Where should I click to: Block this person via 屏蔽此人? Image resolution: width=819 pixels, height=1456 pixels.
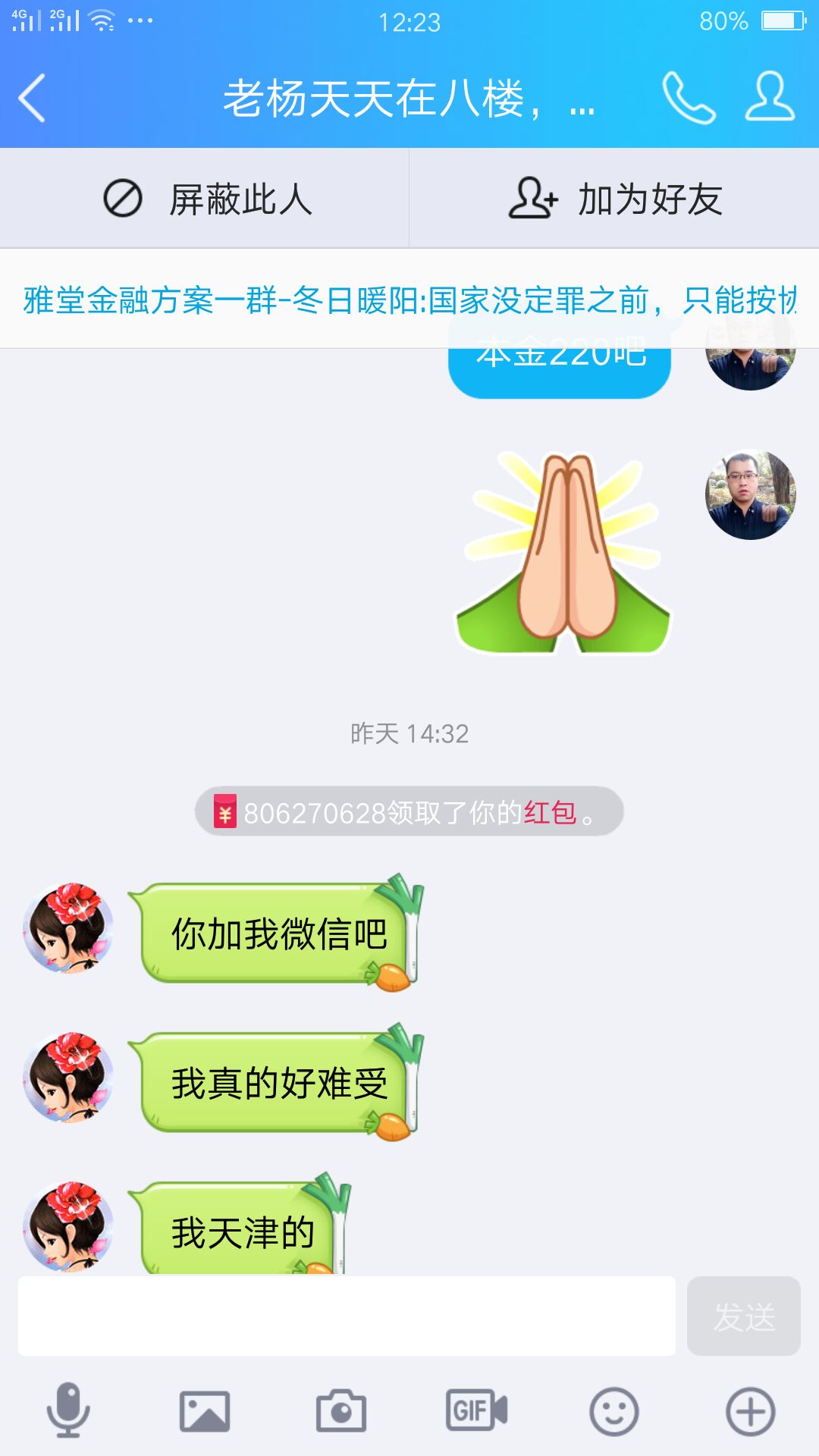pyautogui.click(x=206, y=199)
